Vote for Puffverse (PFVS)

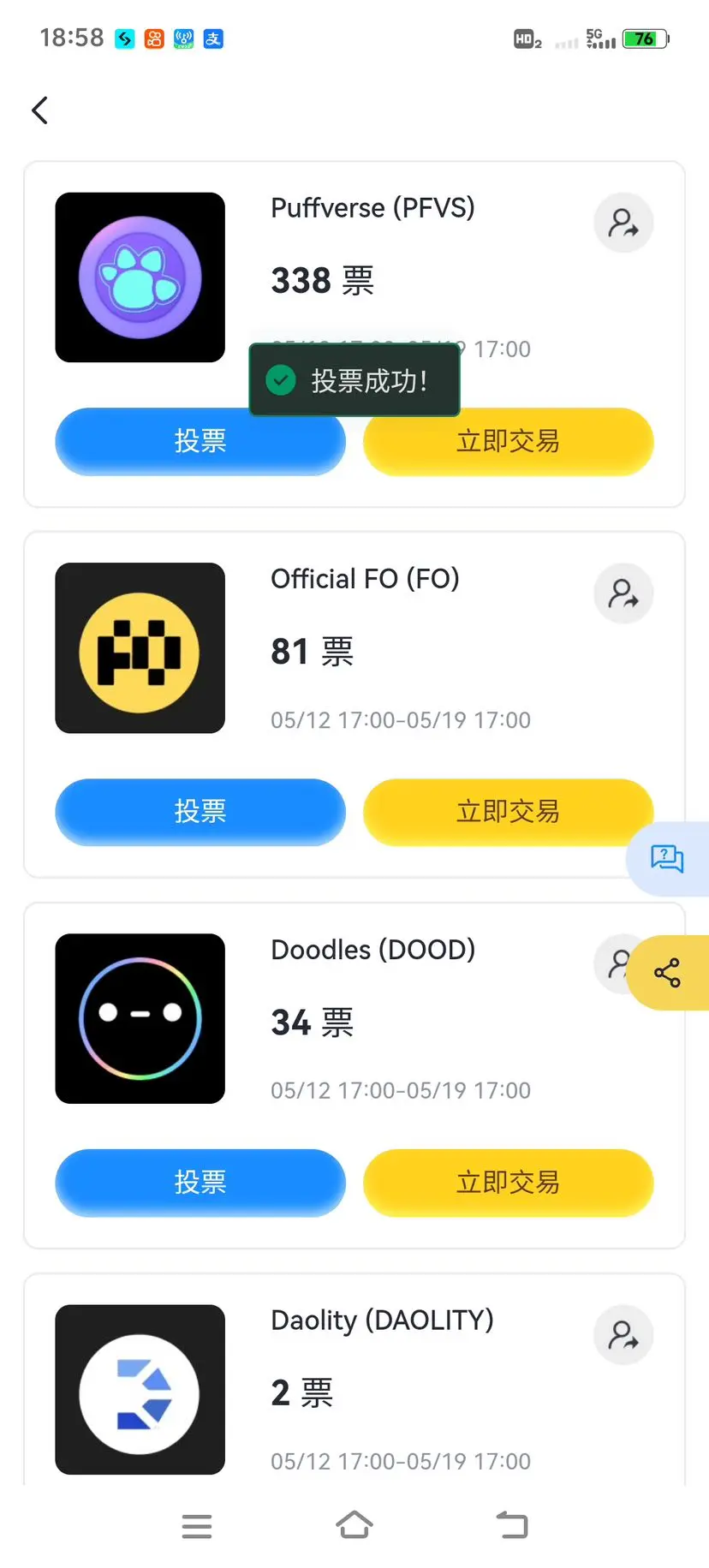[x=200, y=441]
